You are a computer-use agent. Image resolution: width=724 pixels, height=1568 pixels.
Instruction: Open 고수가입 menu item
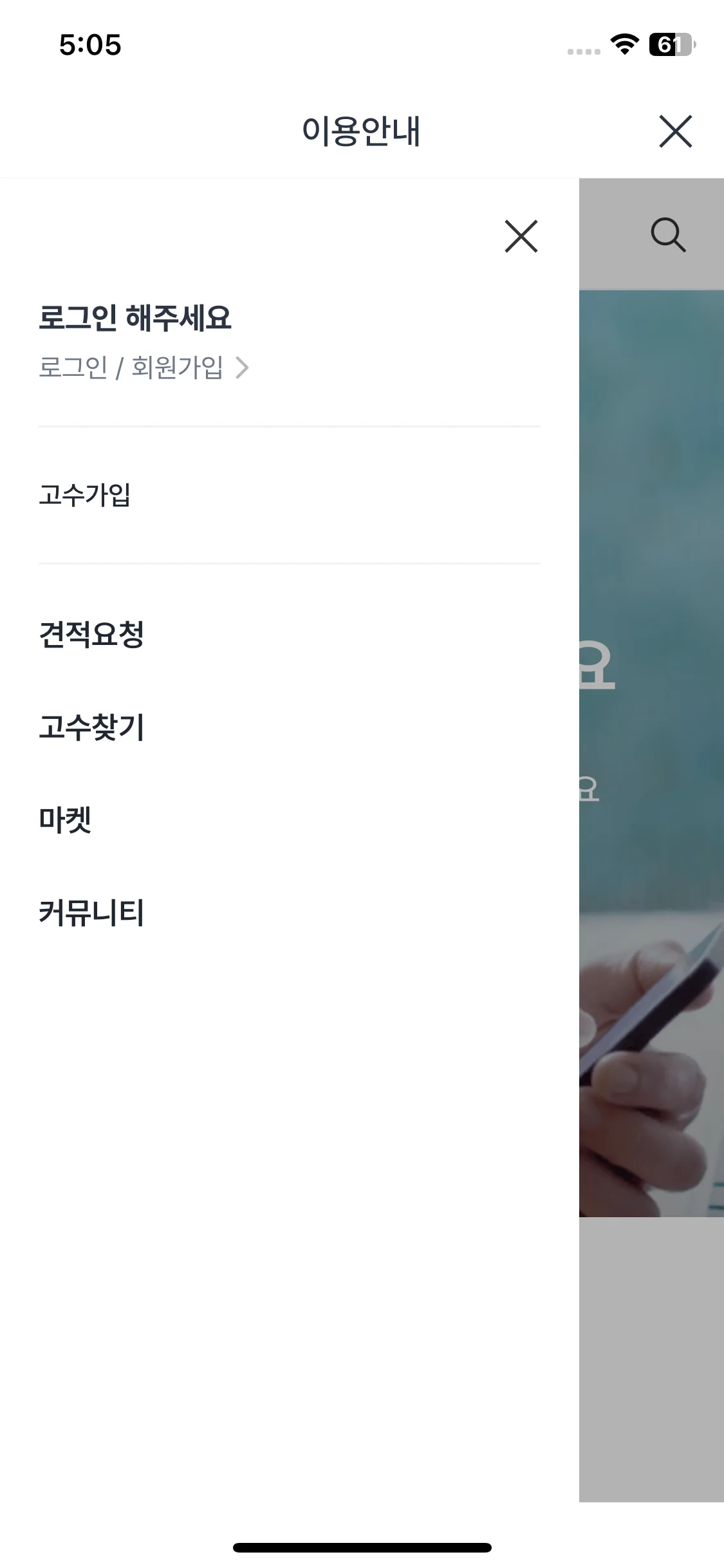click(x=85, y=495)
